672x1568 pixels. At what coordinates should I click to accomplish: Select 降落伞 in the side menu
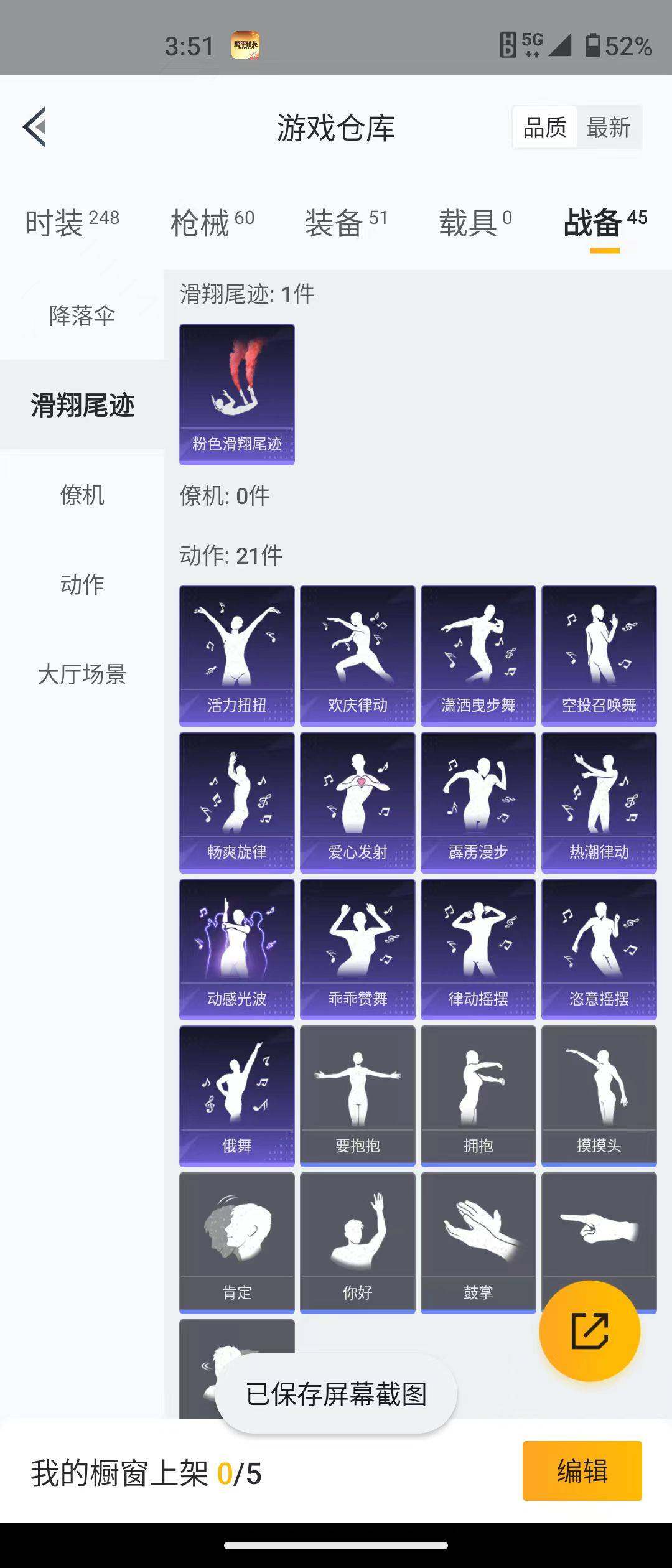82,316
